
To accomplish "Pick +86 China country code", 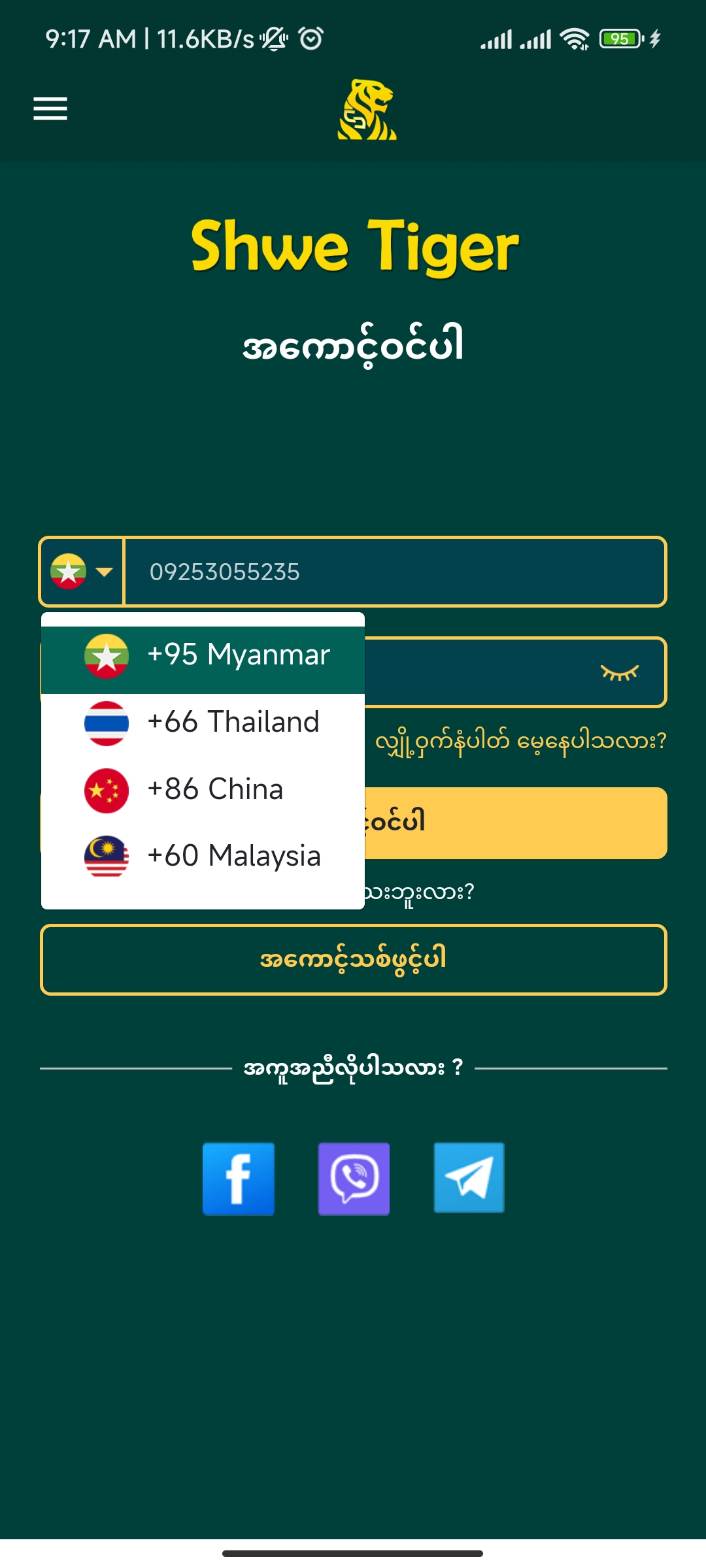I will click(x=203, y=790).
